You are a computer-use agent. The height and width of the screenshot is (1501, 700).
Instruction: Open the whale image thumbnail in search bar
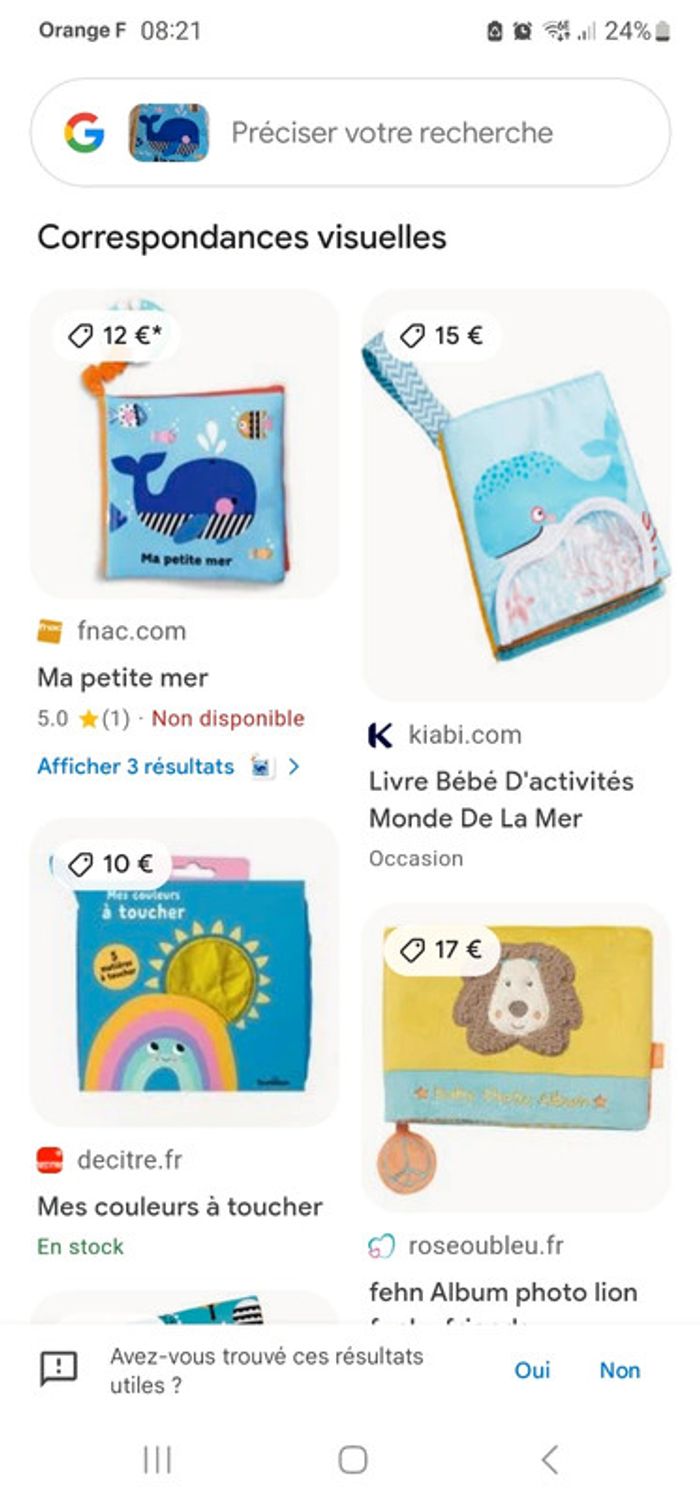point(168,133)
